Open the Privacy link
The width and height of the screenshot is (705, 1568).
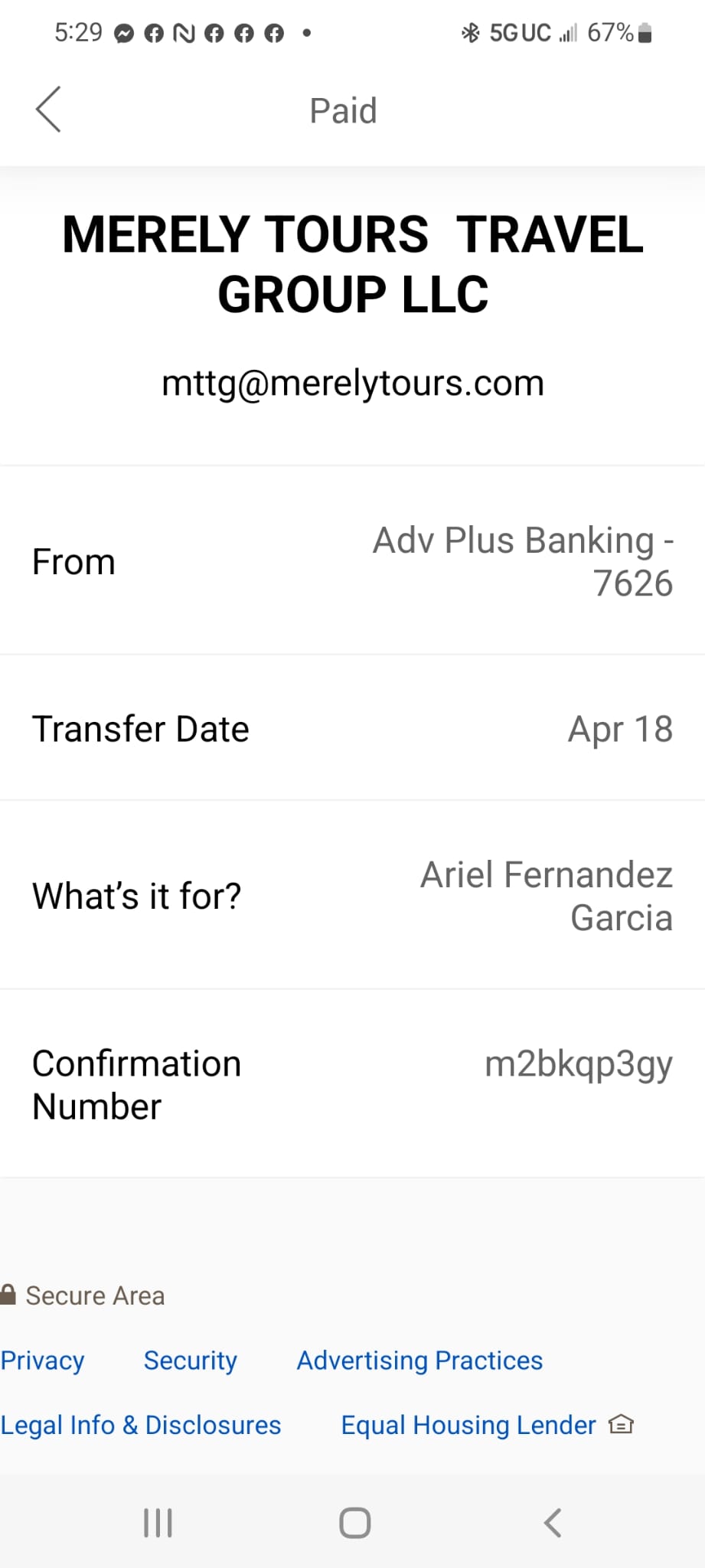tap(42, 1360)
